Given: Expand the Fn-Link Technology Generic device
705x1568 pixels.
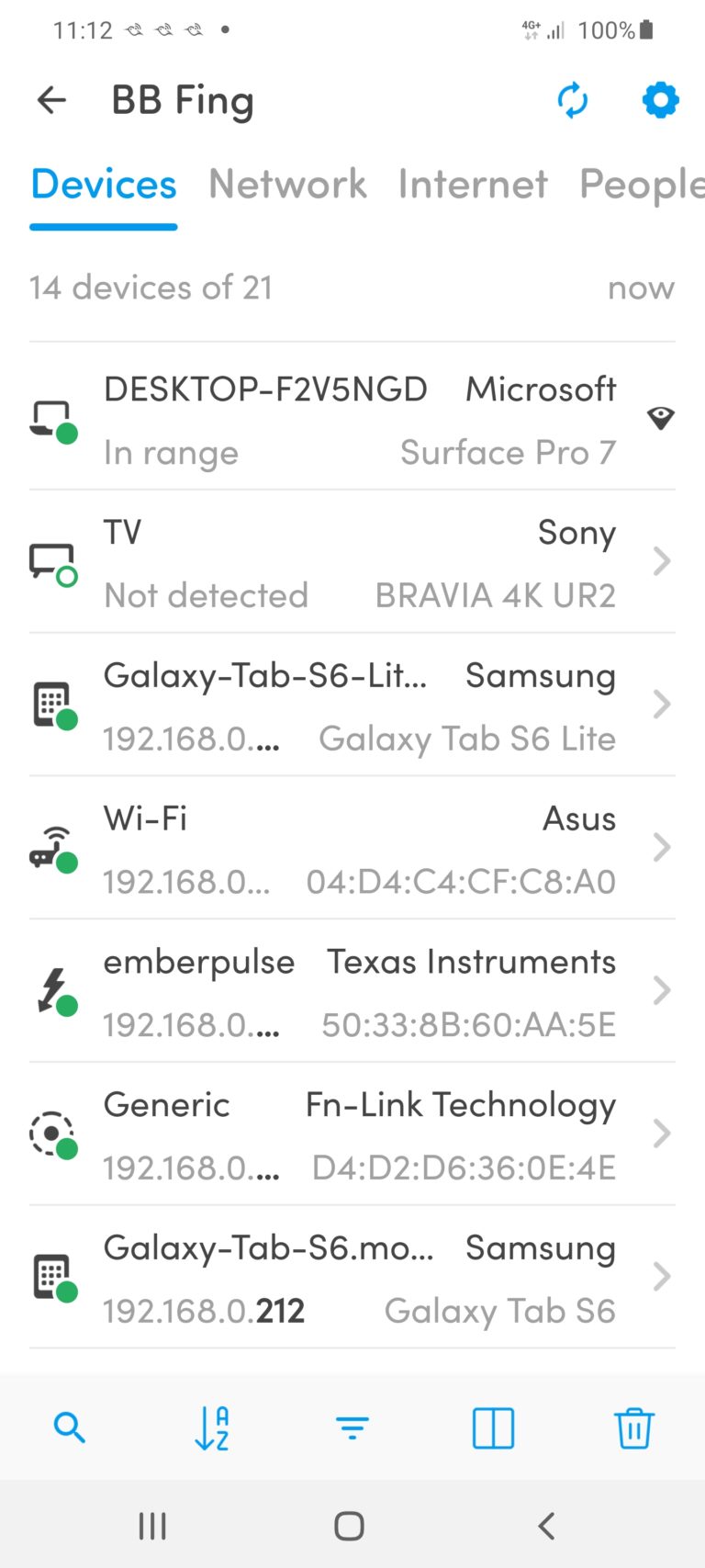Looking at the screenshot, I should click(662, 1133).
